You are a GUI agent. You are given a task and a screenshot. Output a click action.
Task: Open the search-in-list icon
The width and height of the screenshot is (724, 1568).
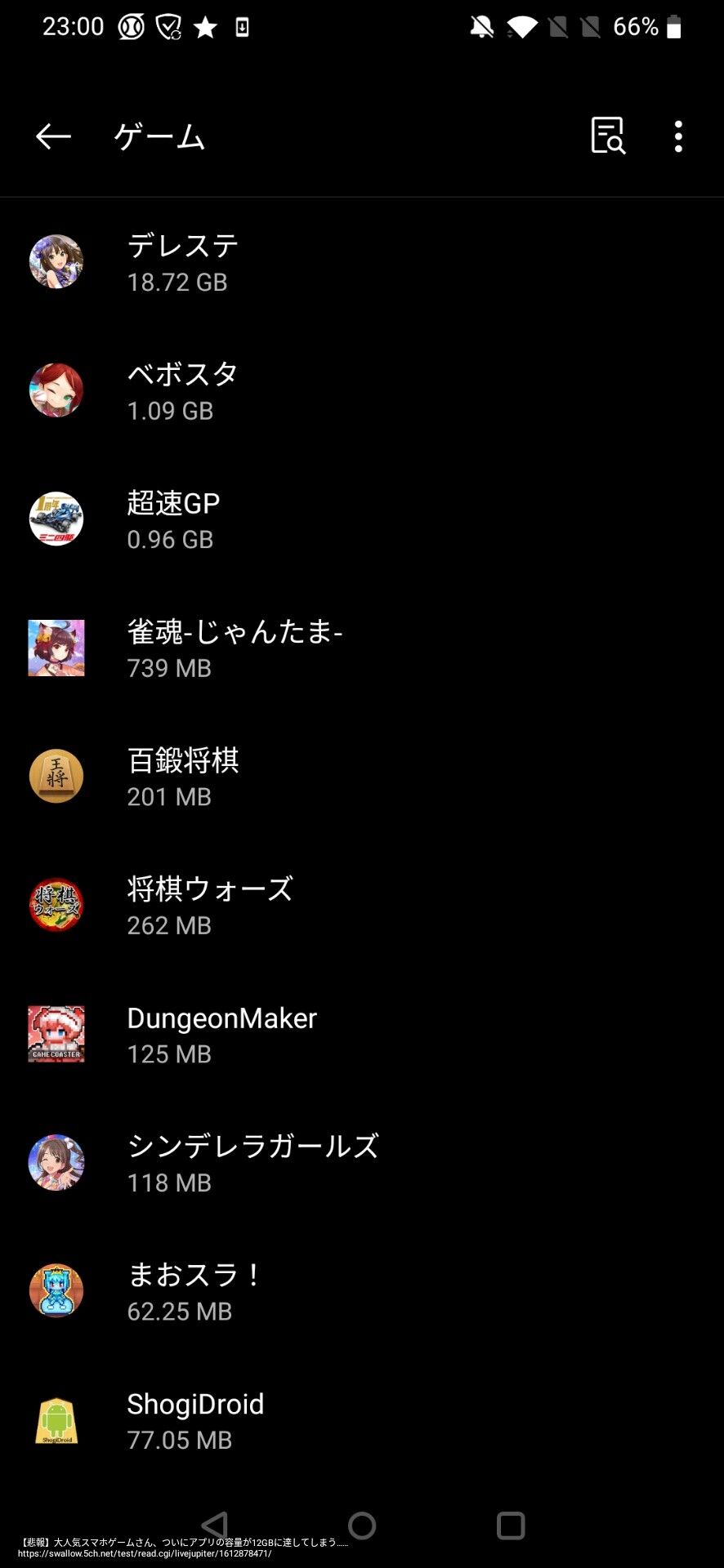point(608,136)
